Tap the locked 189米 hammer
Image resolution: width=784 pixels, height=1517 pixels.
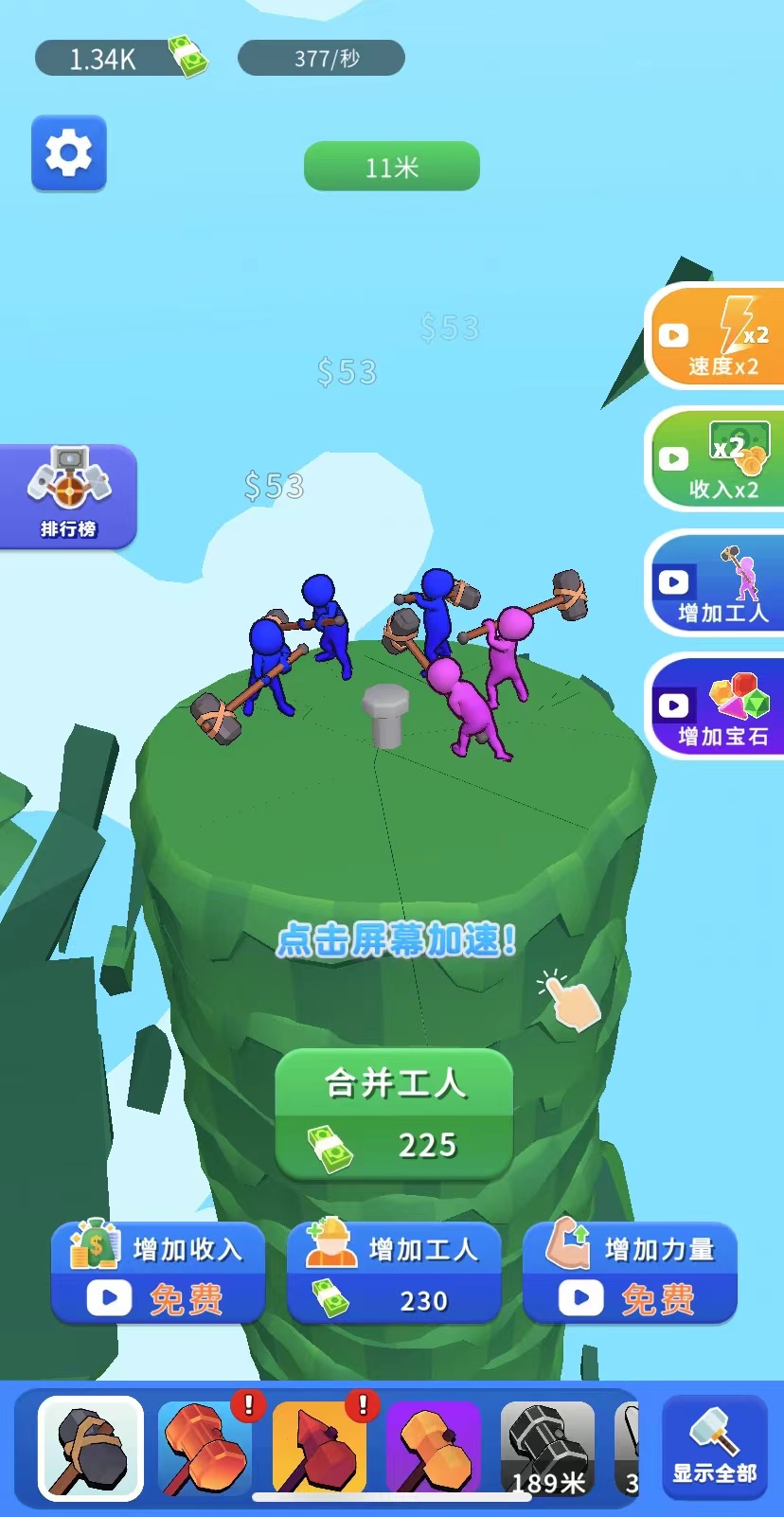tap(547, 1448)
